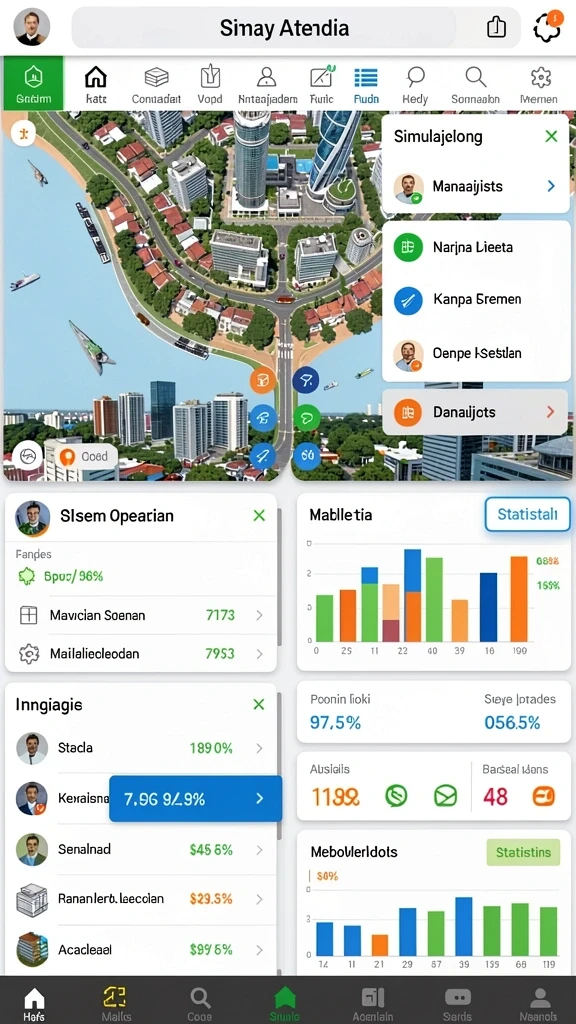The width and height of the screenshot is (576, 1024).
Task: Close the Simulajelong panel
Action: pyautogui.click(x=551, y=136)
